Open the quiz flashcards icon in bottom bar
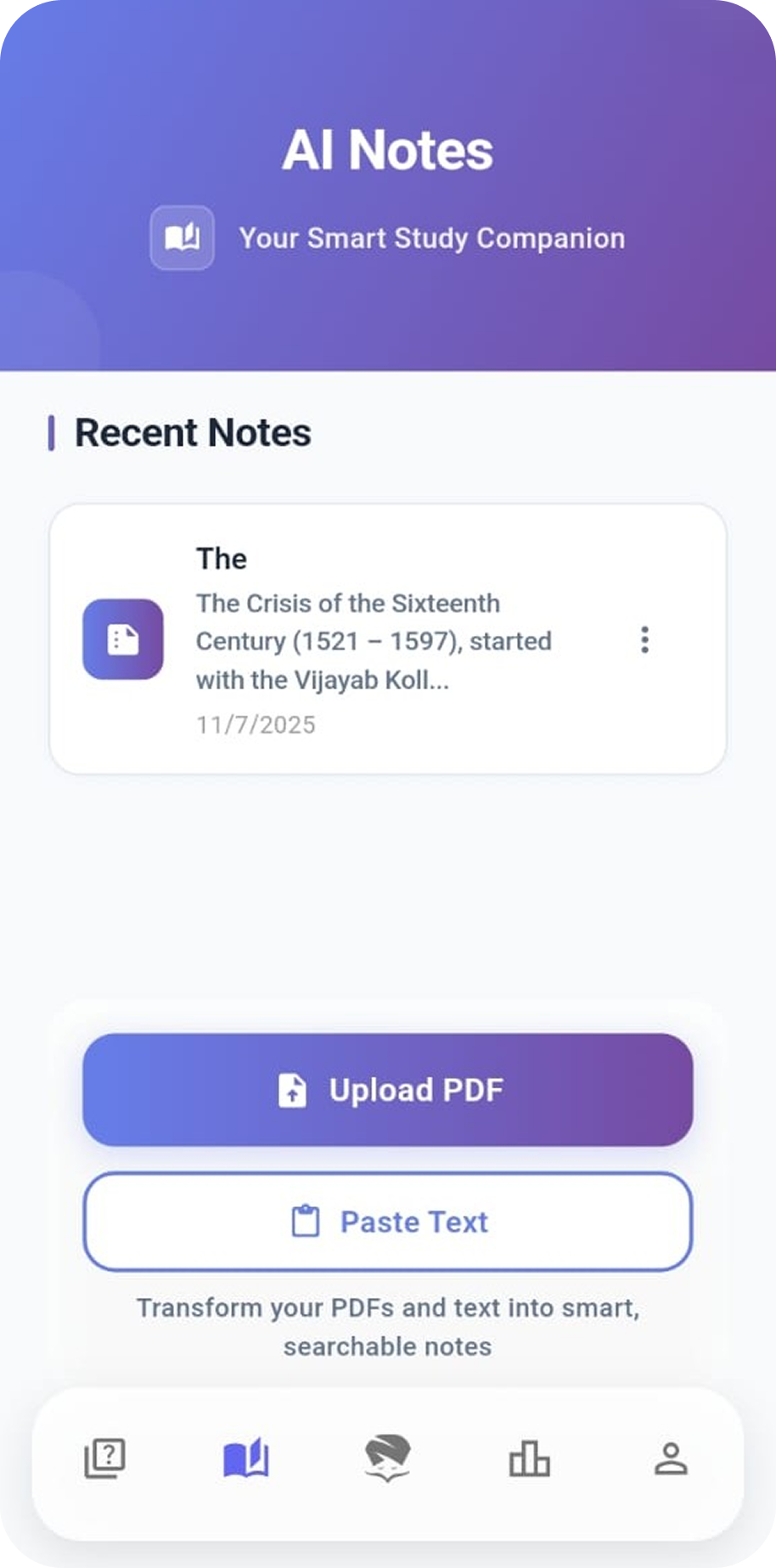Screen dimensions: 776x1568 (x=105, y=1458)
